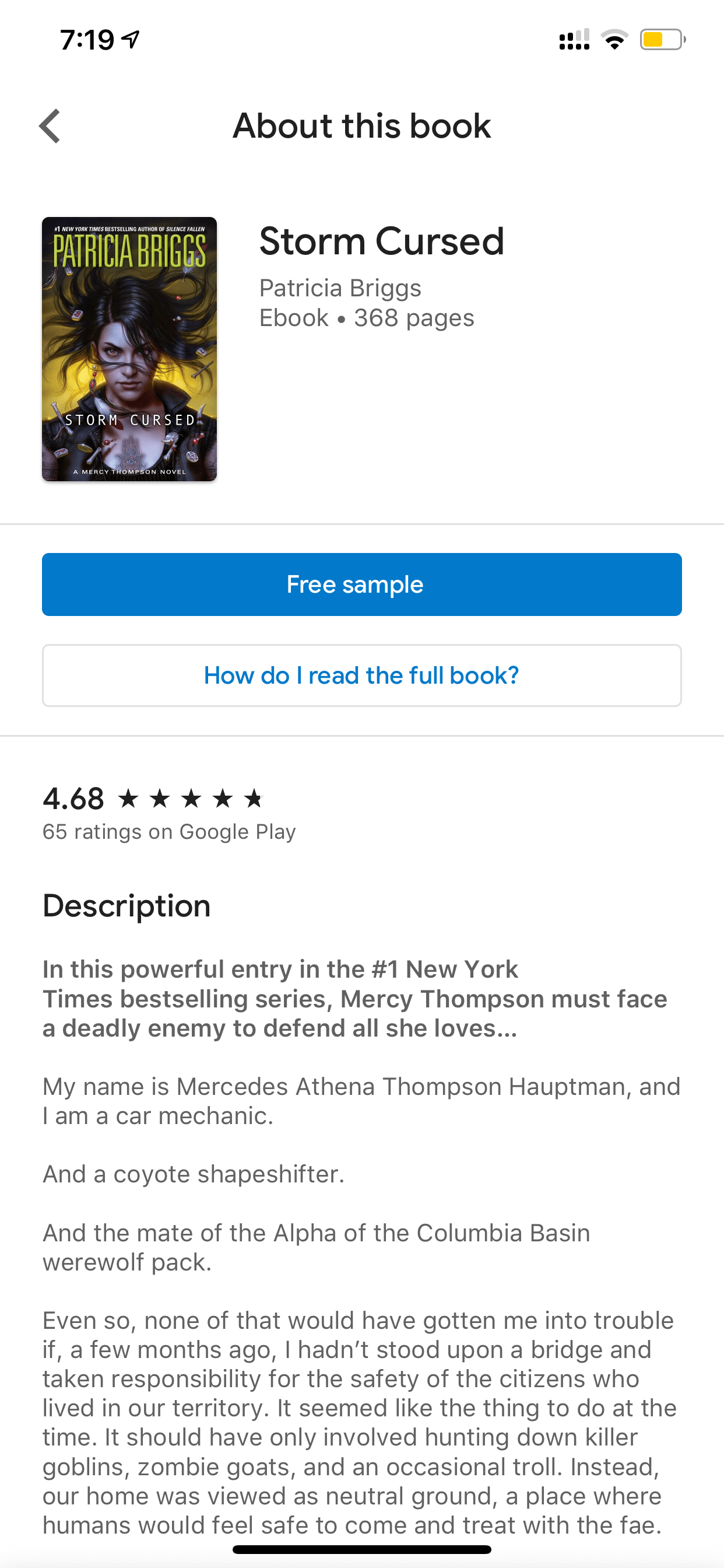The image size is (724, 1568).
Task: Open the Storm Cursed cover image
Action: tap(129, 349)
